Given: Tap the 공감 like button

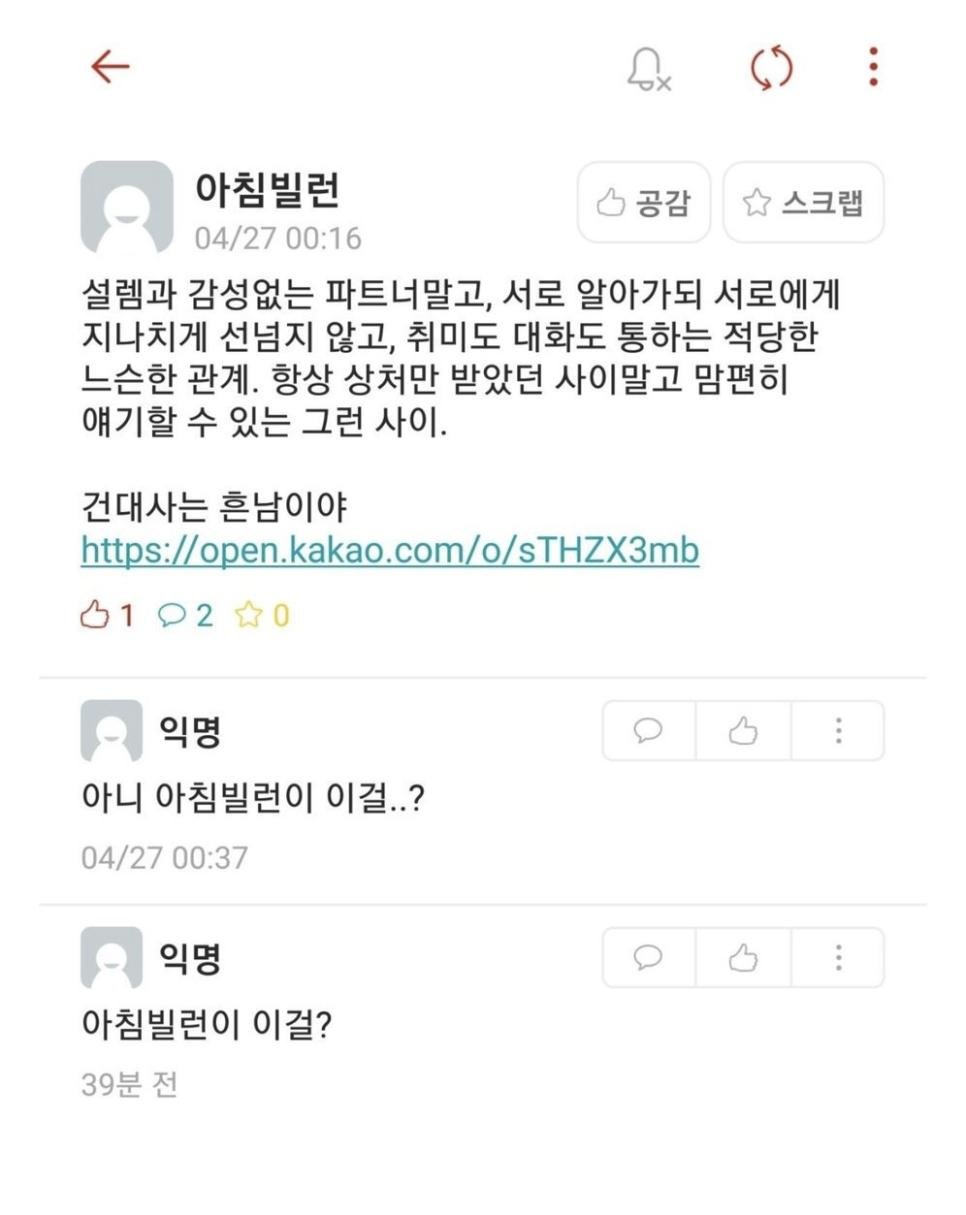Looking at the screenshot, I should [644, 203].
